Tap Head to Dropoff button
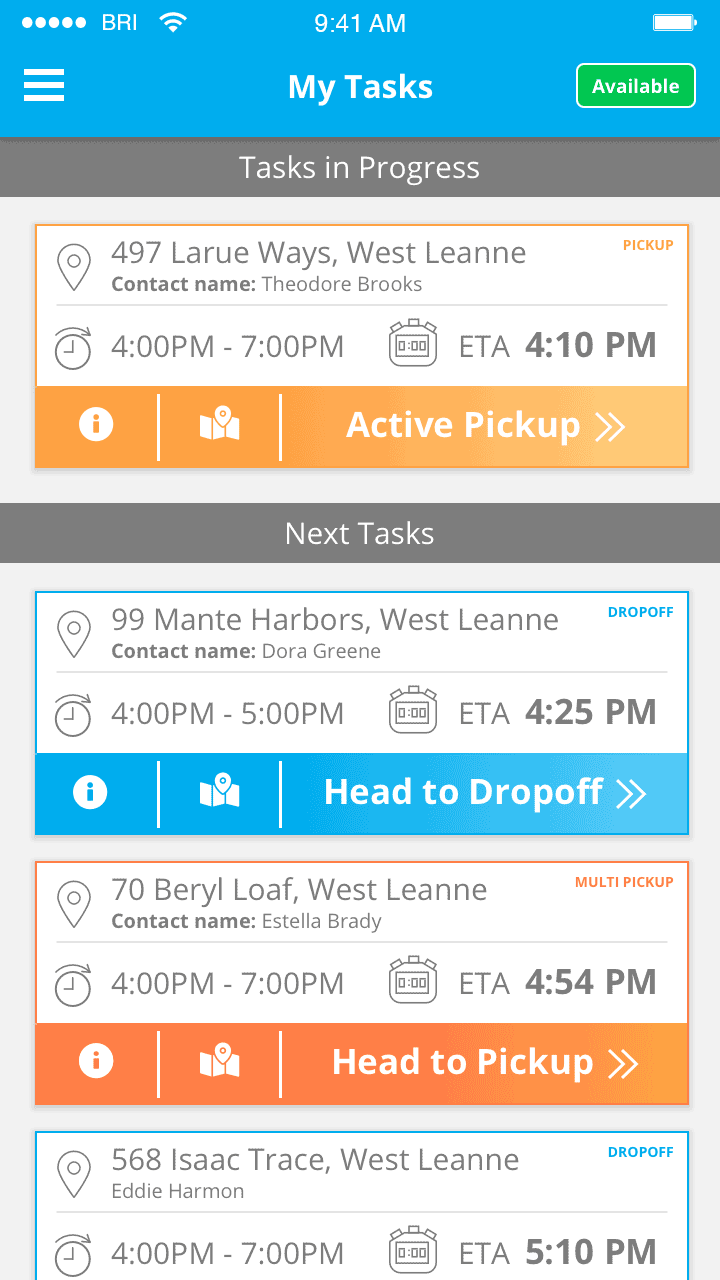 coord(485,793)
